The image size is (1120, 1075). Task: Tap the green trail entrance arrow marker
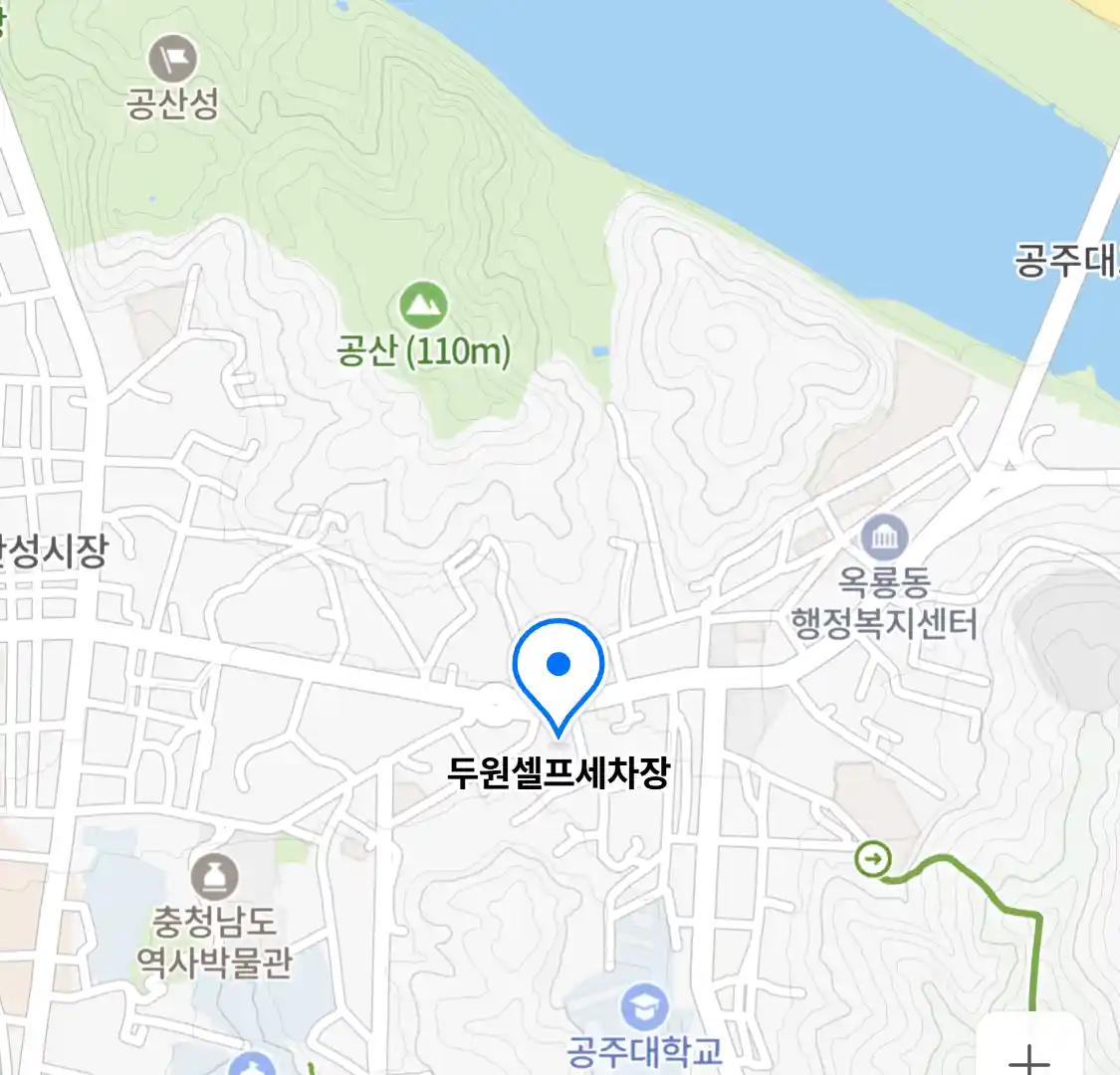[x=873, y=859]
